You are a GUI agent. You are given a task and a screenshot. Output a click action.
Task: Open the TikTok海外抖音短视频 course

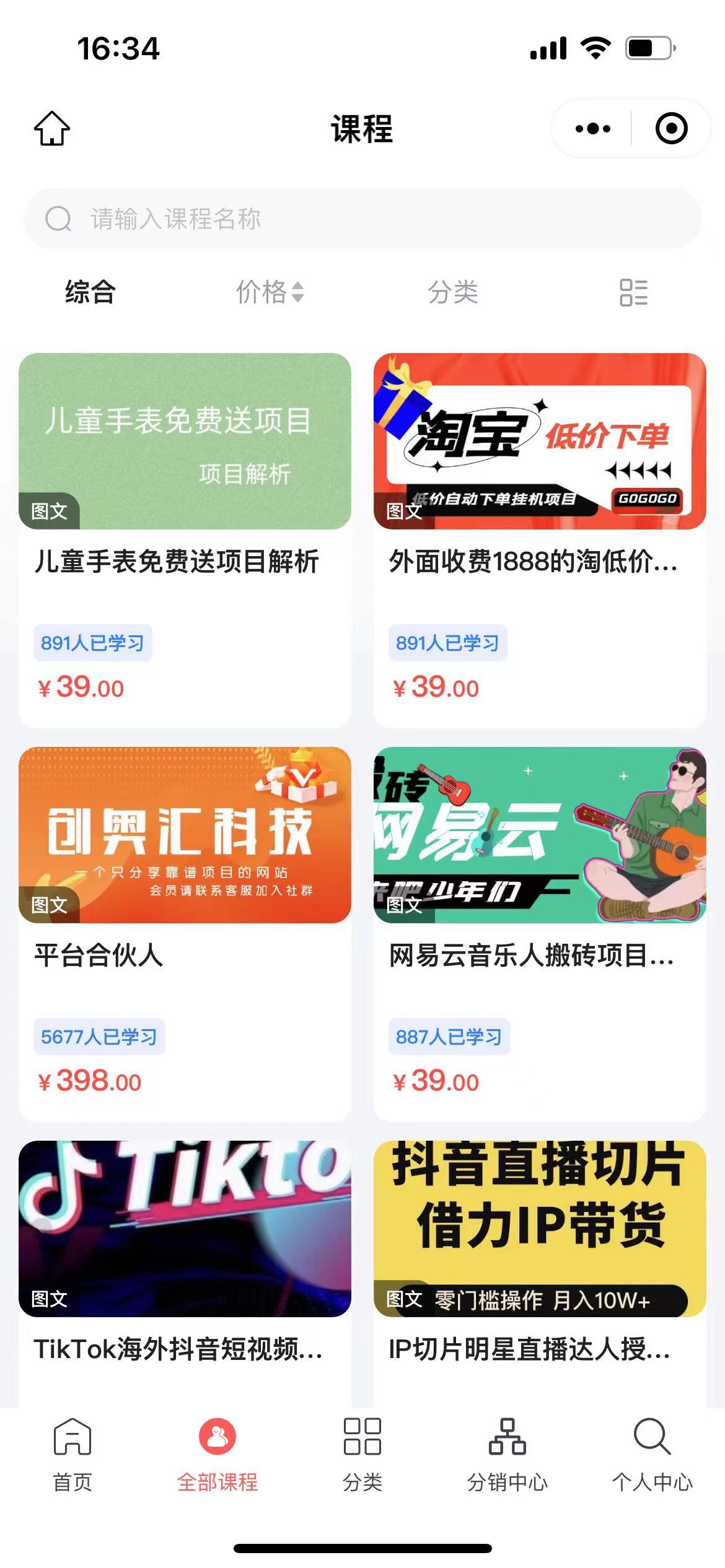[185, 1270]
